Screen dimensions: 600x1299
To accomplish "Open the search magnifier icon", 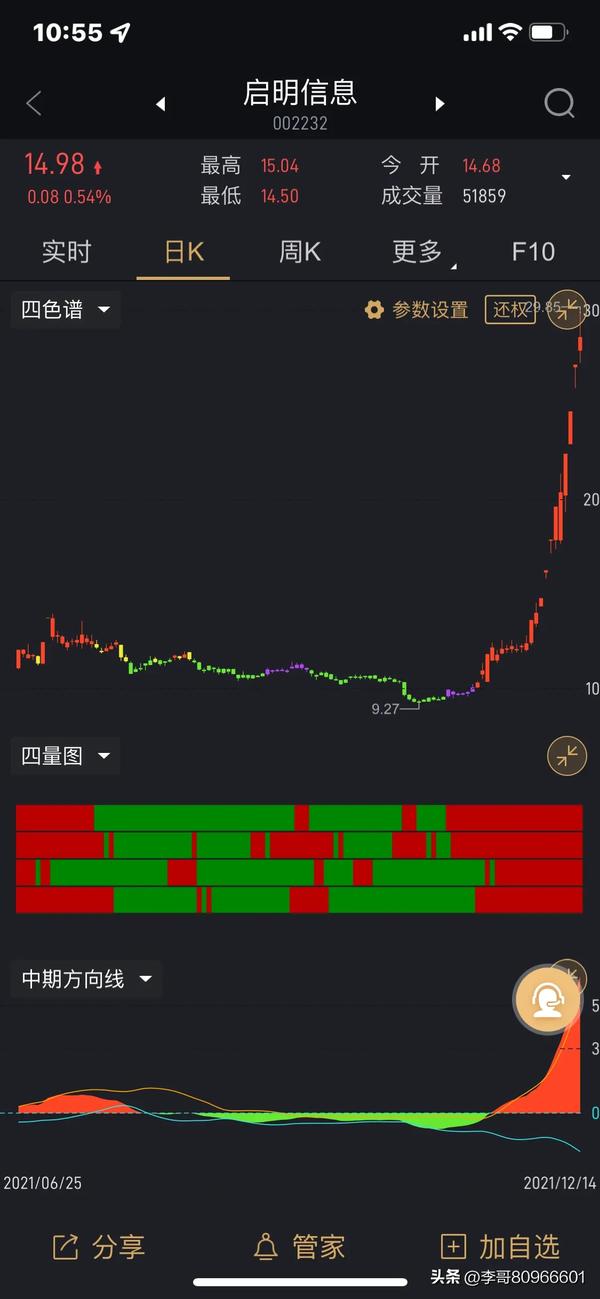I will coord(559,103).
